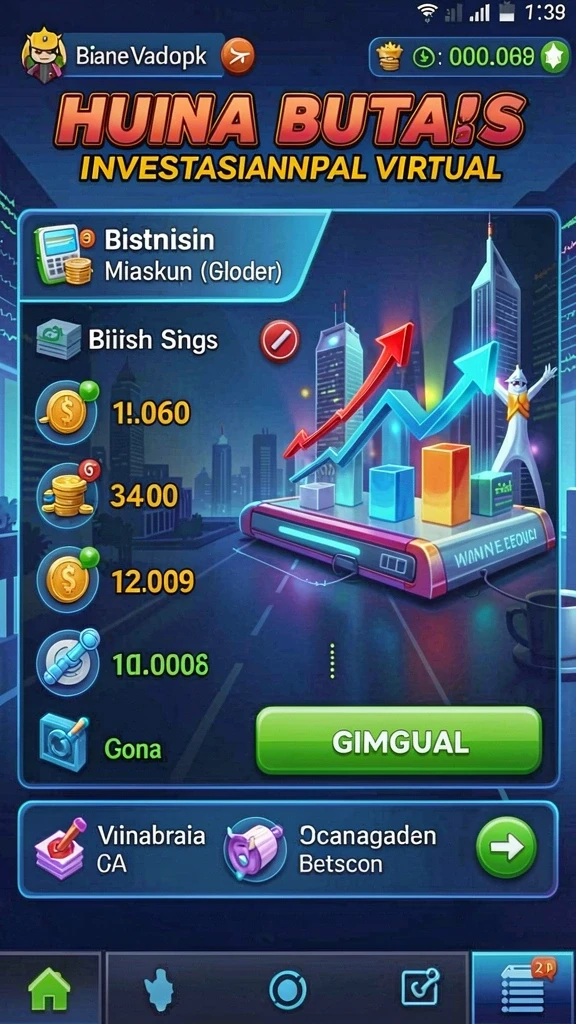576x1024 pixels.
Task: Open the list tab with notification badge
Action: point(524,987)
